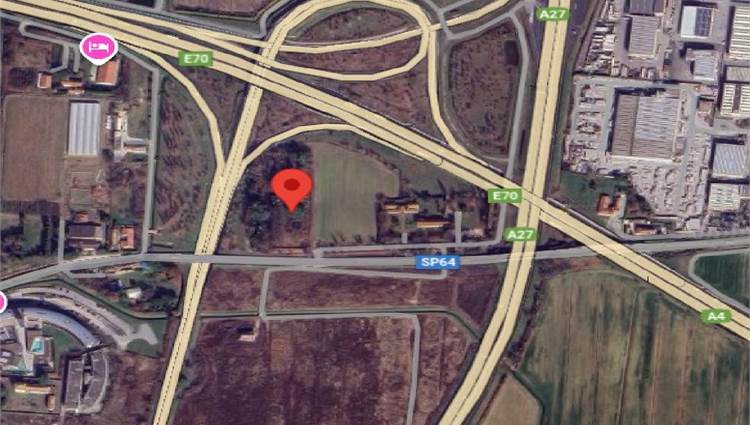
Task: Open the pink hotel marker
Action: tap(98, 46)
